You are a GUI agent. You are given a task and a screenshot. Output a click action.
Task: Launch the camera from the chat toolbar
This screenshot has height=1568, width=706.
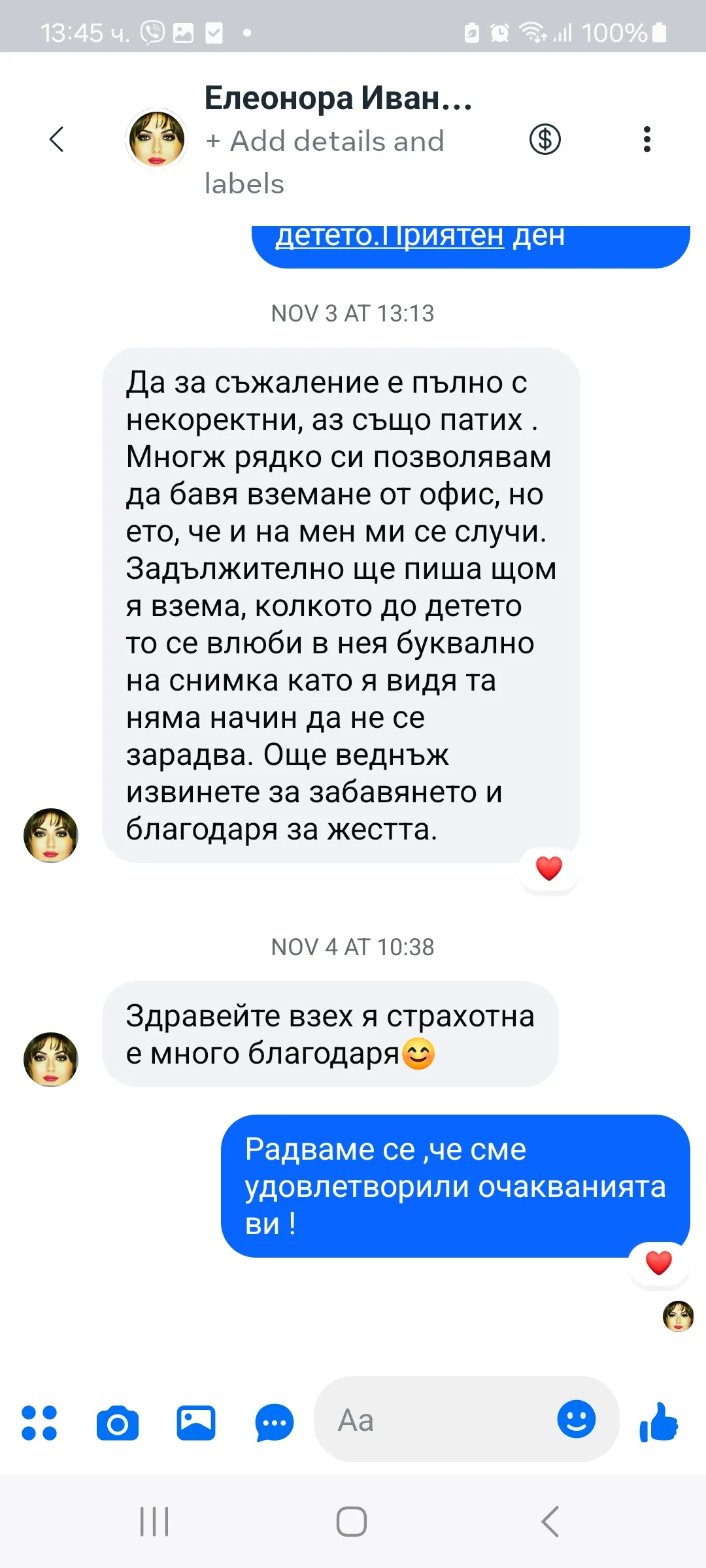[x=118, y=1422]
